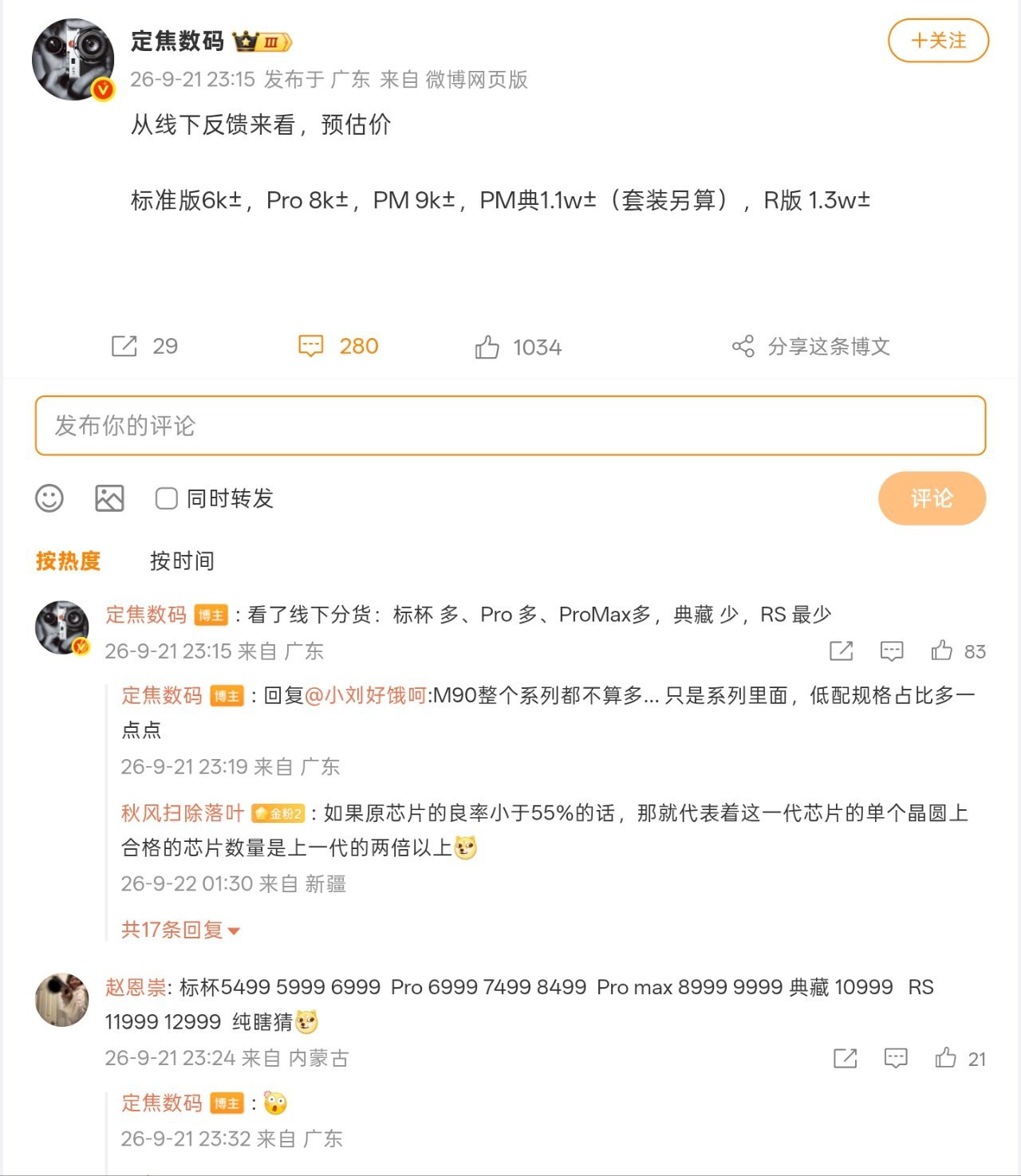Repost 赵恩崇's comment
The image size is (1021, 1176).
coord(845,1058)
